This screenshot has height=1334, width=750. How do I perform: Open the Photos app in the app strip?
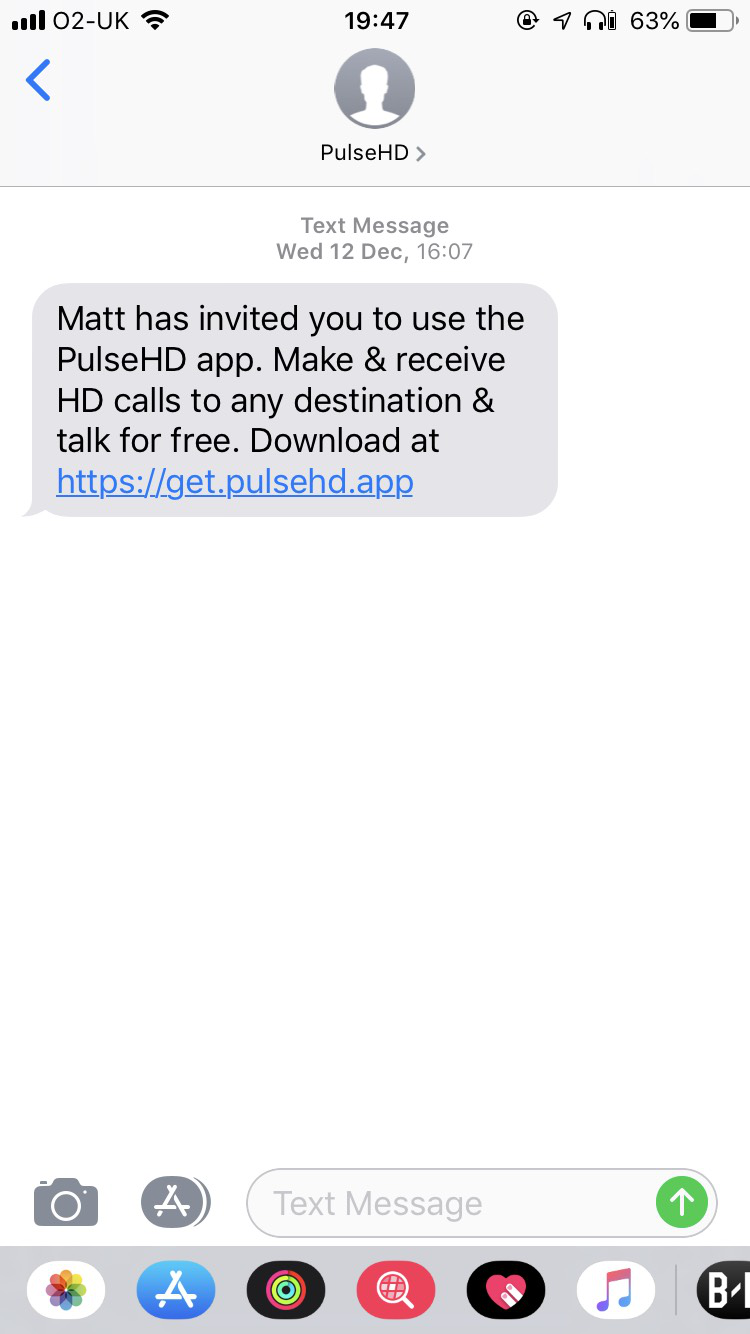coord(66,1291)
